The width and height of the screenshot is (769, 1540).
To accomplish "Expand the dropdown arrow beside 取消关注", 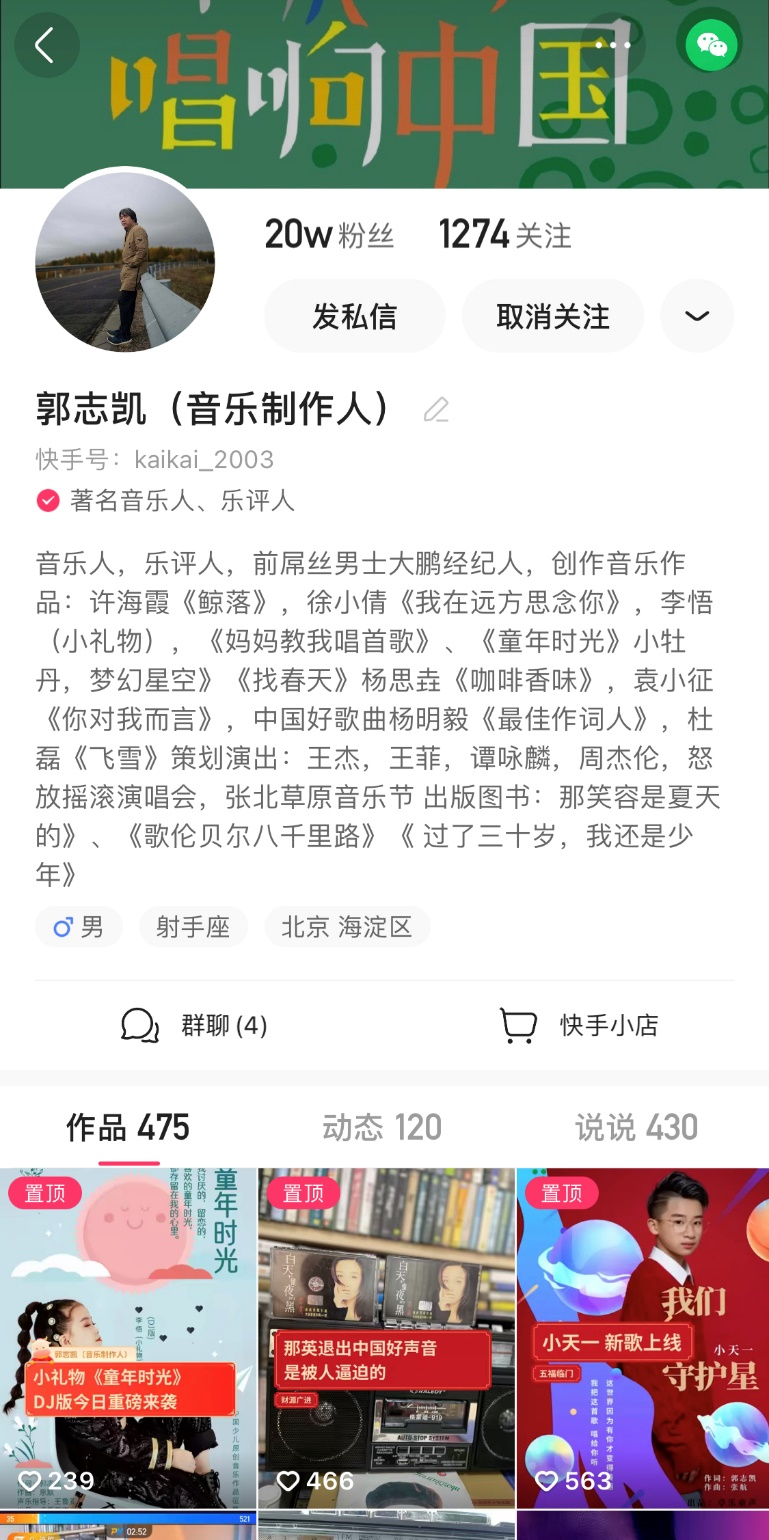I will click(697, 316).
